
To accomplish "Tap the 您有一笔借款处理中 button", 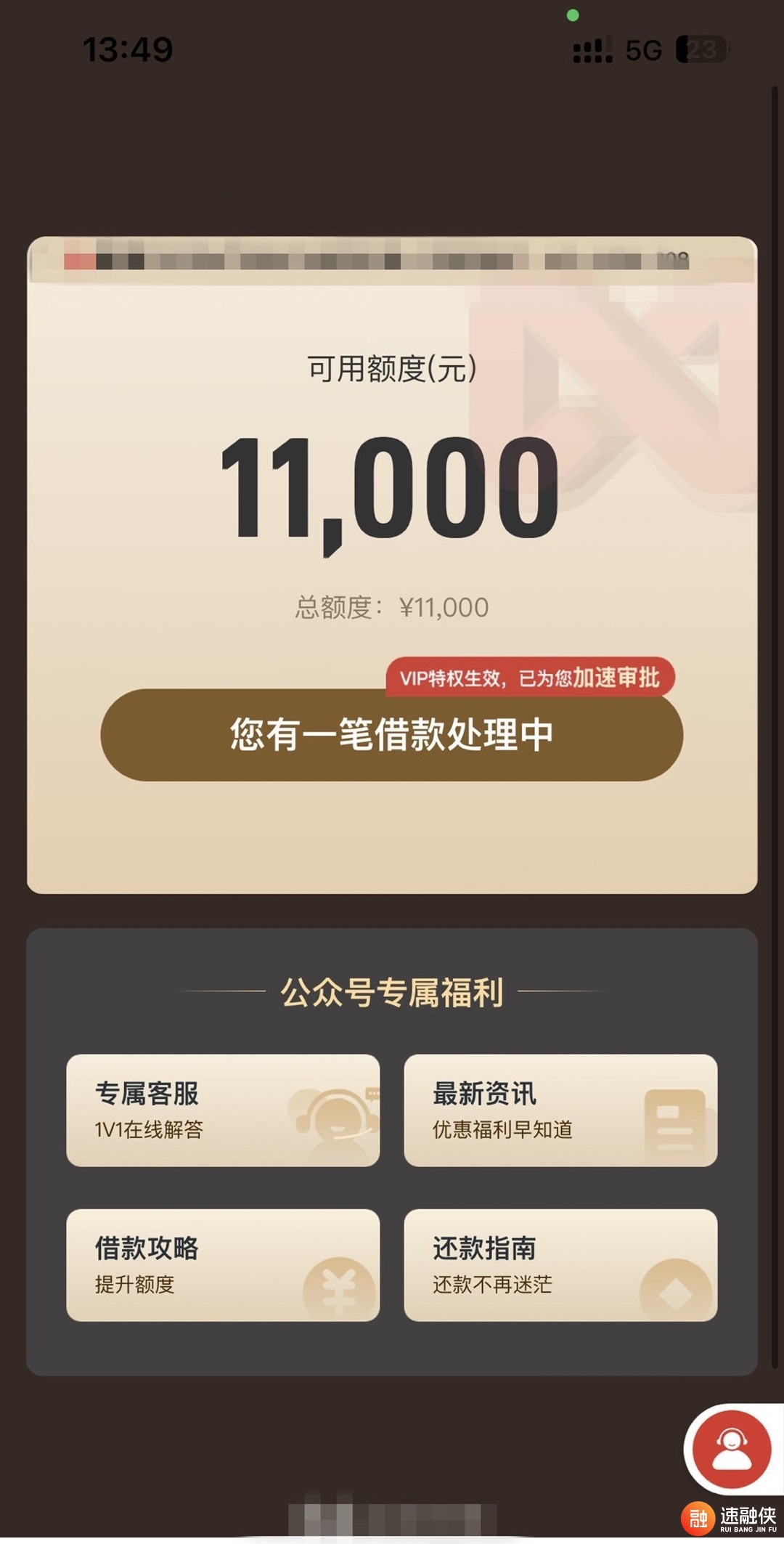I will tap(391, 734).
